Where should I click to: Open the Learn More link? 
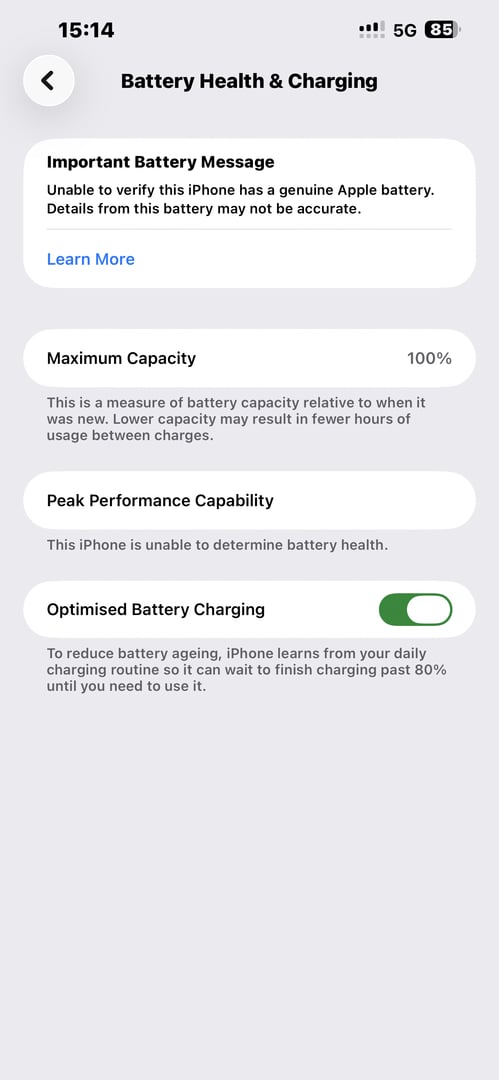(90, 259)
